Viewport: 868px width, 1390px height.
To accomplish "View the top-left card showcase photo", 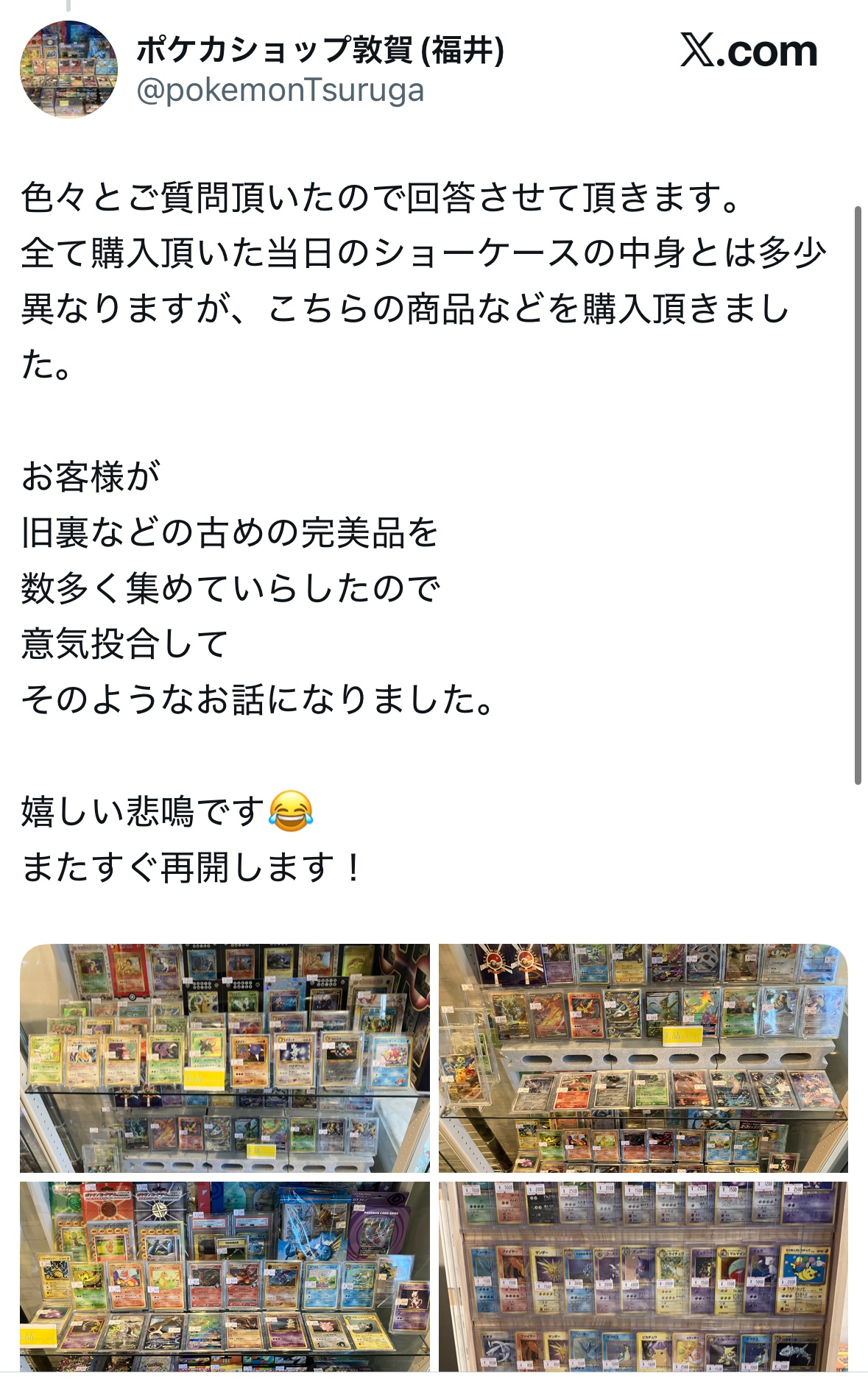I will pyautogui.click(x=225, y=1058).
